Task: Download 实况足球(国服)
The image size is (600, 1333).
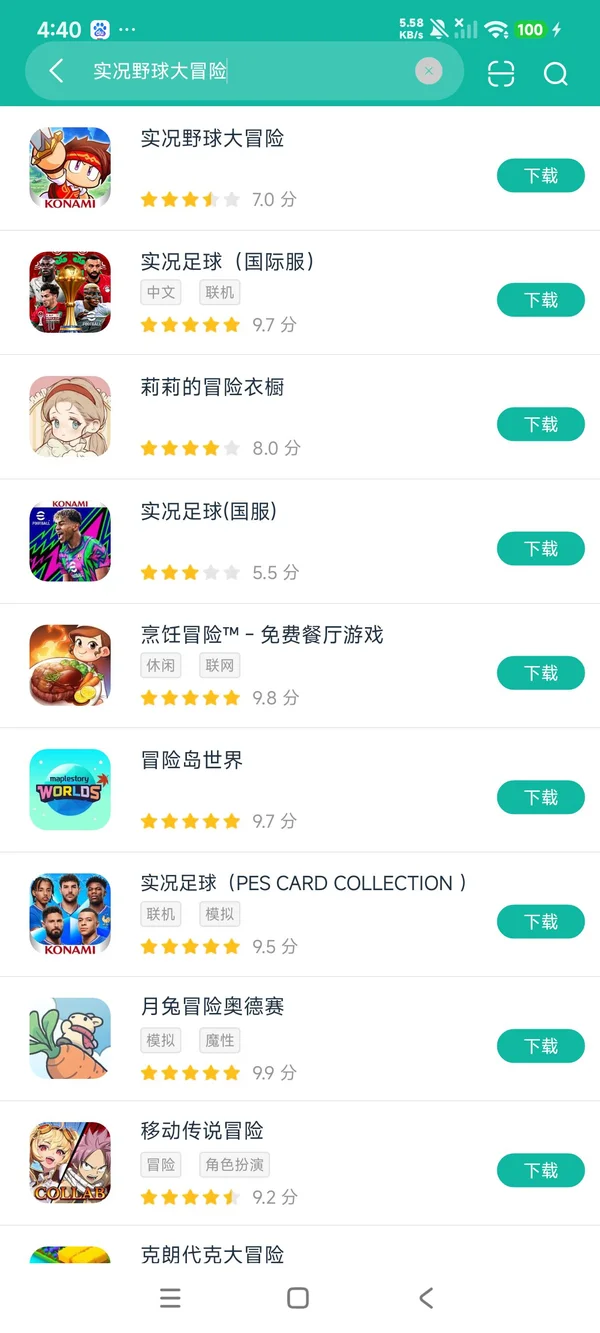Action: [540, 549]
